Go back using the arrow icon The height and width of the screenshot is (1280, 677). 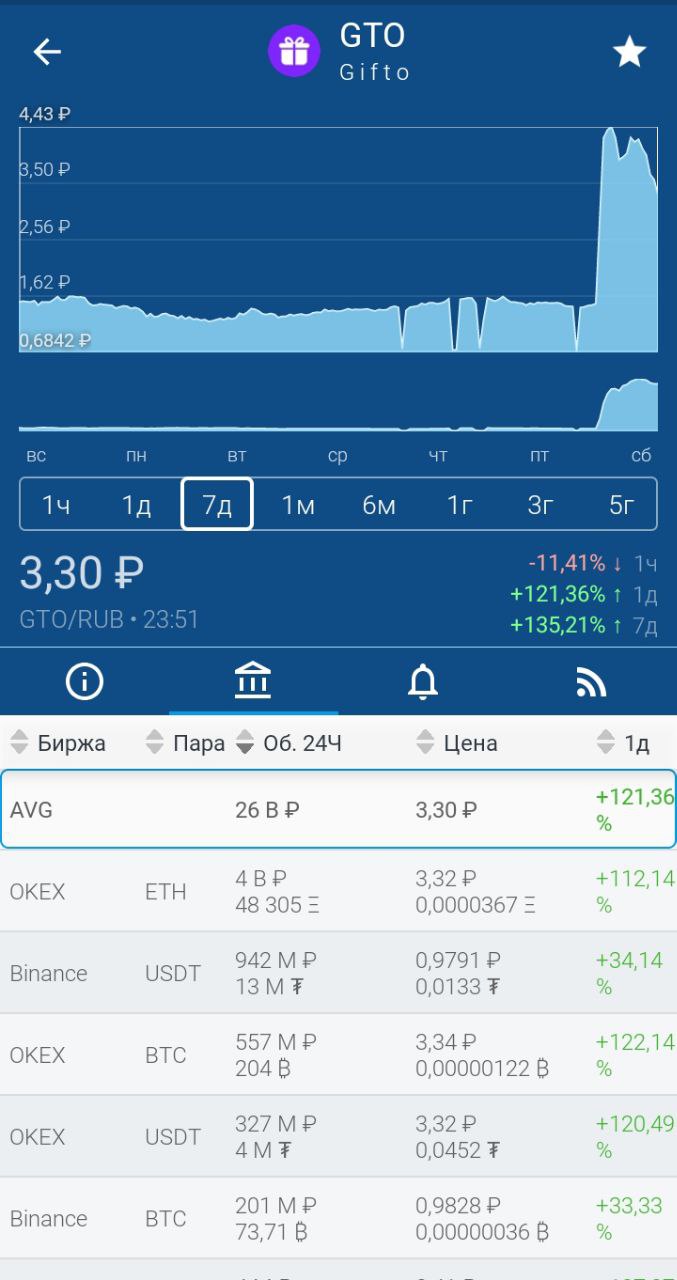(47, 52)
